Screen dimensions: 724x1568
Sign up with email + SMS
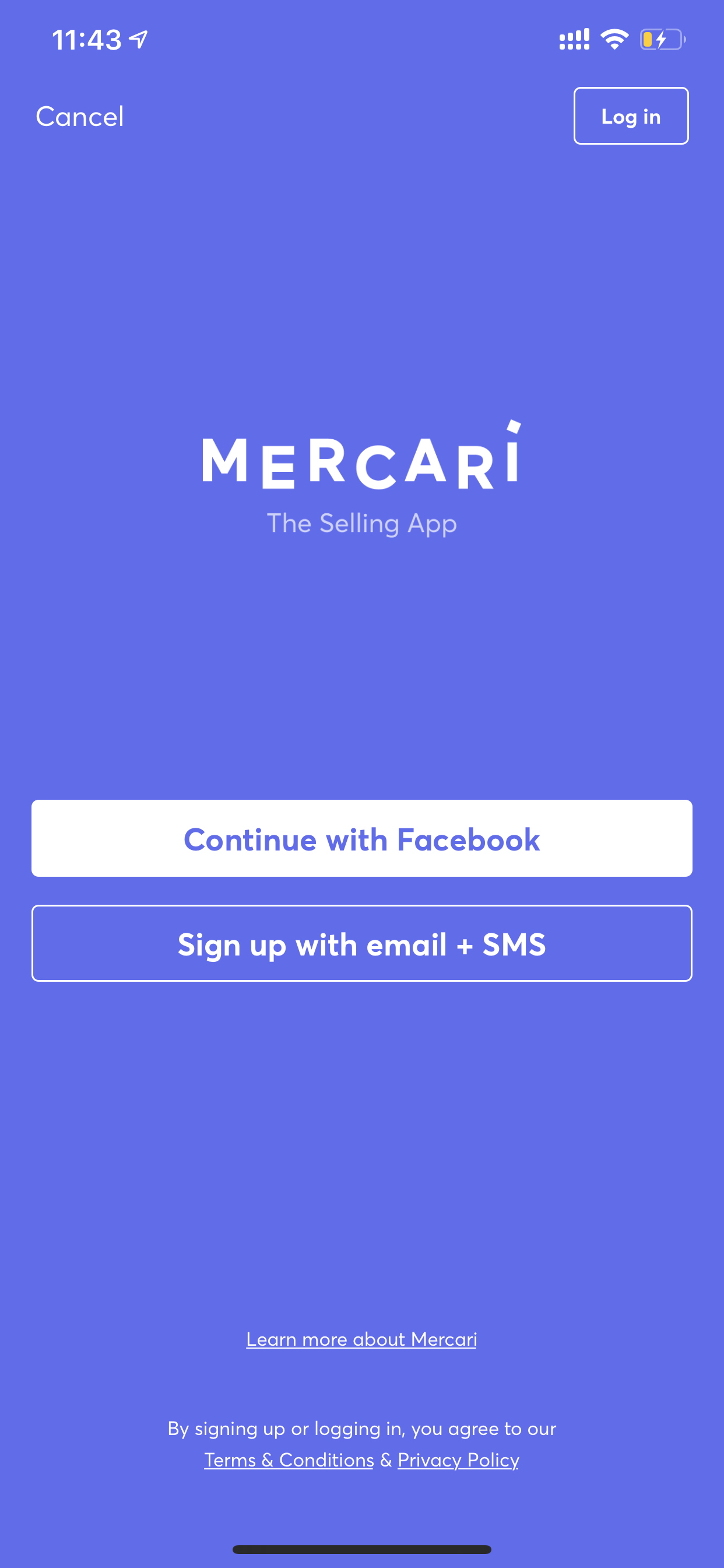(361, 943)
